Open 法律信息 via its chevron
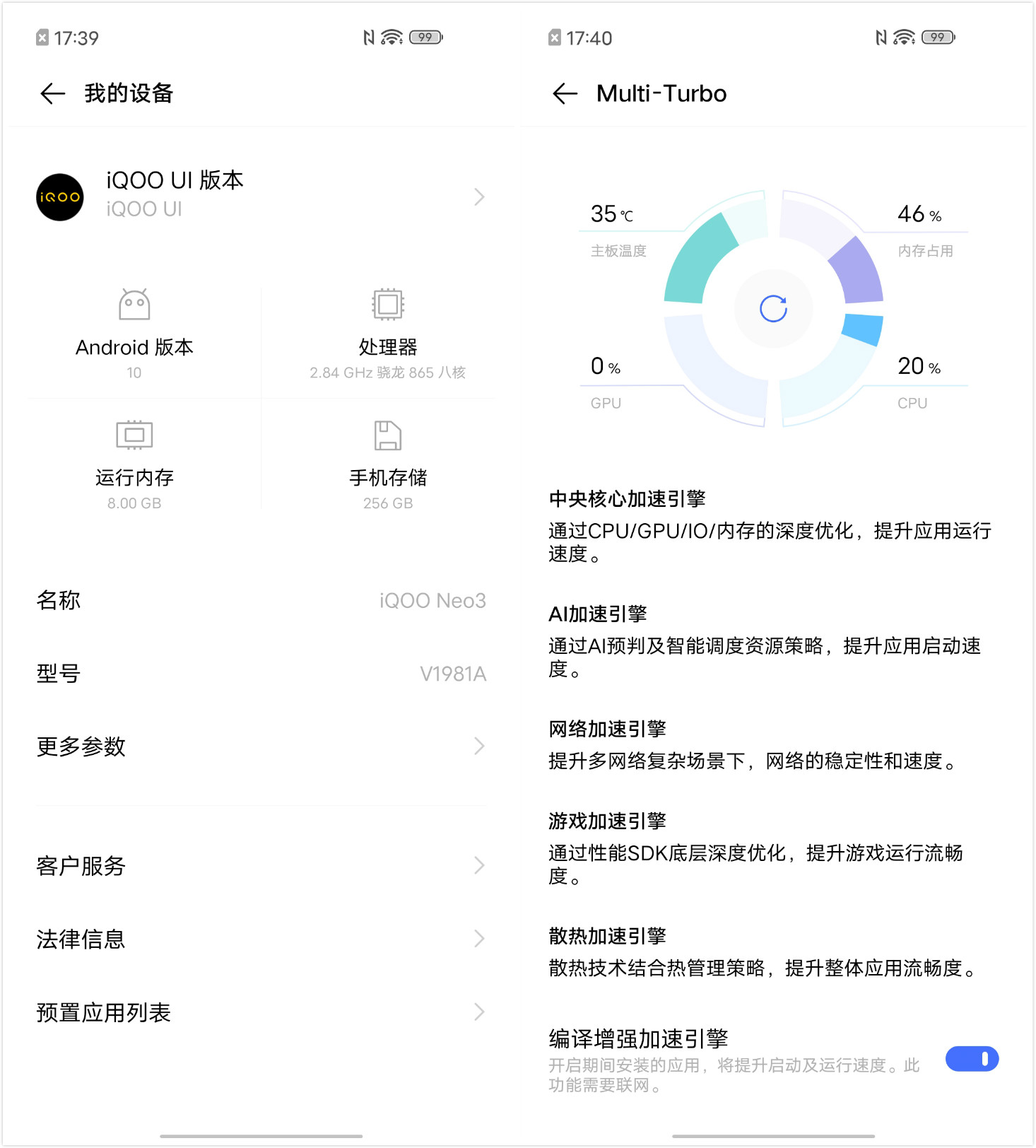Screen dimensions: 1036x1148 [480, 939]
